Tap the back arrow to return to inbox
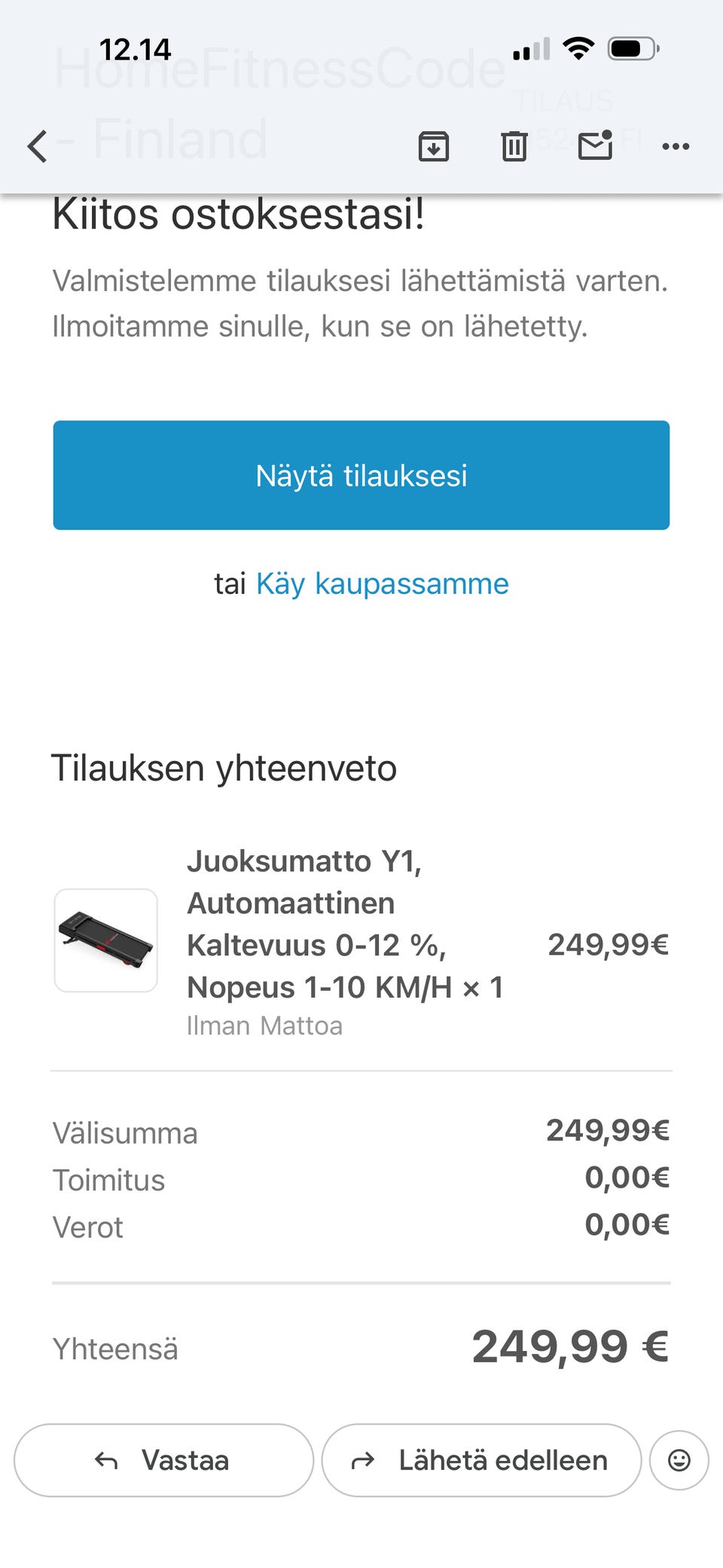 tap(35, 146)
